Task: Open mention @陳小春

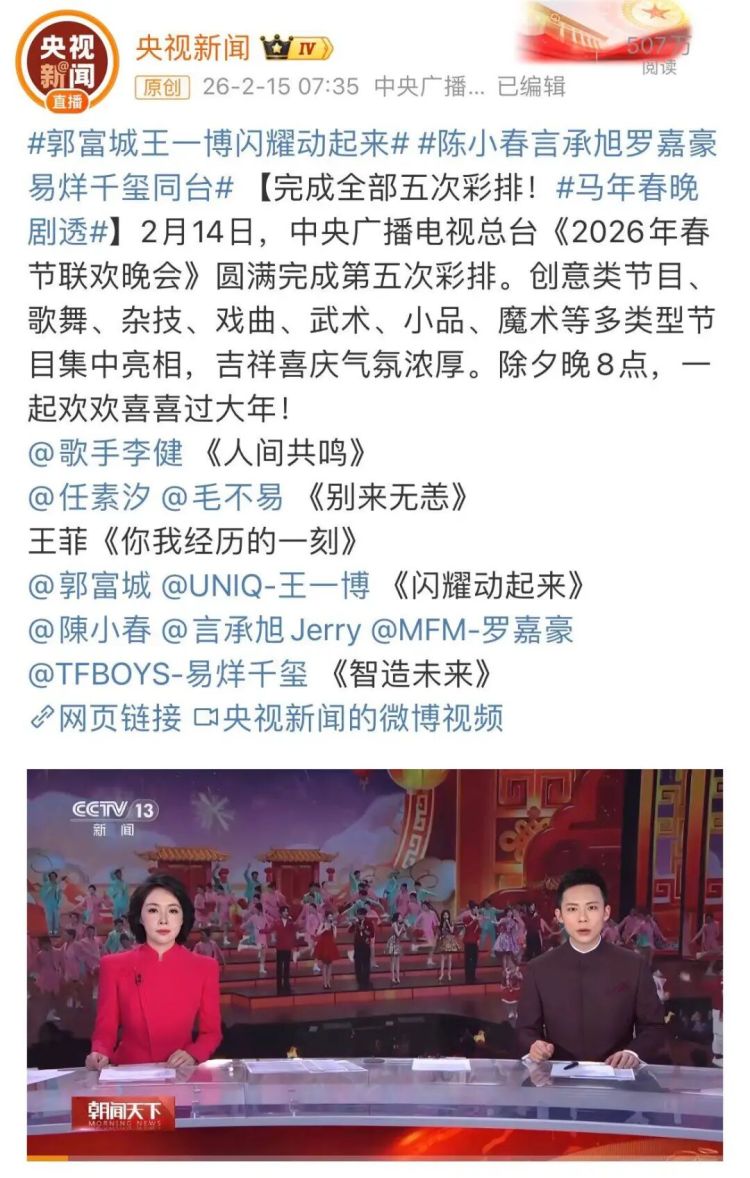Action: pyautogui.click(x=88, y=629)
